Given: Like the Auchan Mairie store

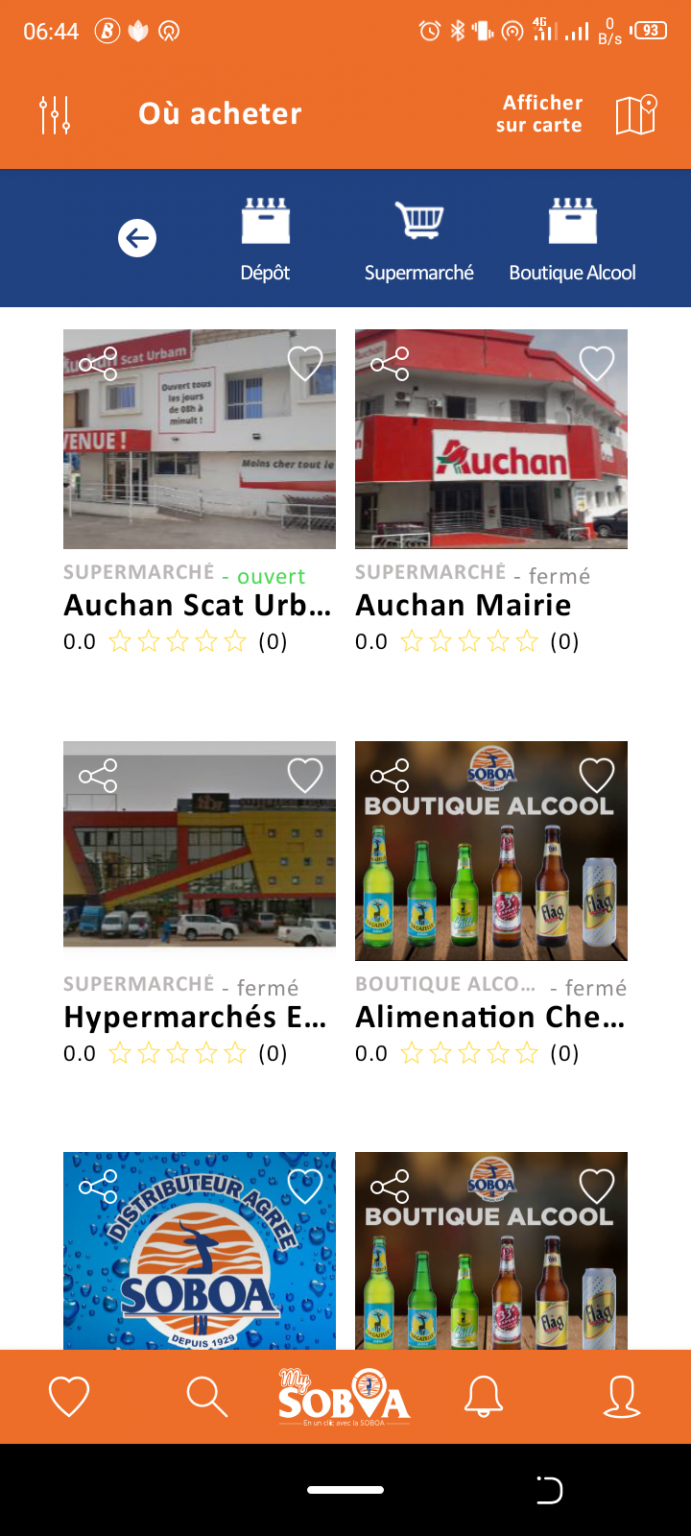Looking at the screenshot, I should click(597, 363).
